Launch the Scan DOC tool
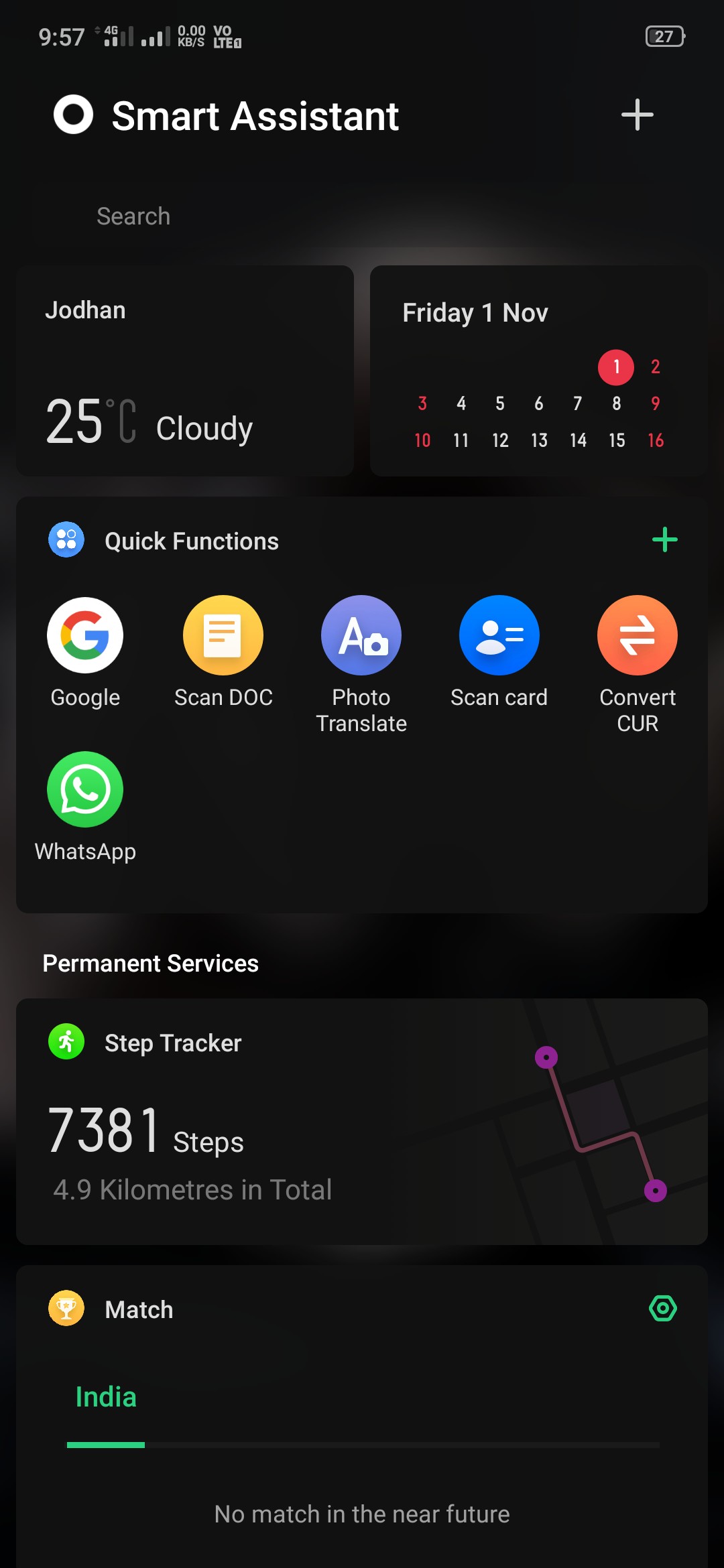Screen dimensions: 724x1568 click(223, 635)
